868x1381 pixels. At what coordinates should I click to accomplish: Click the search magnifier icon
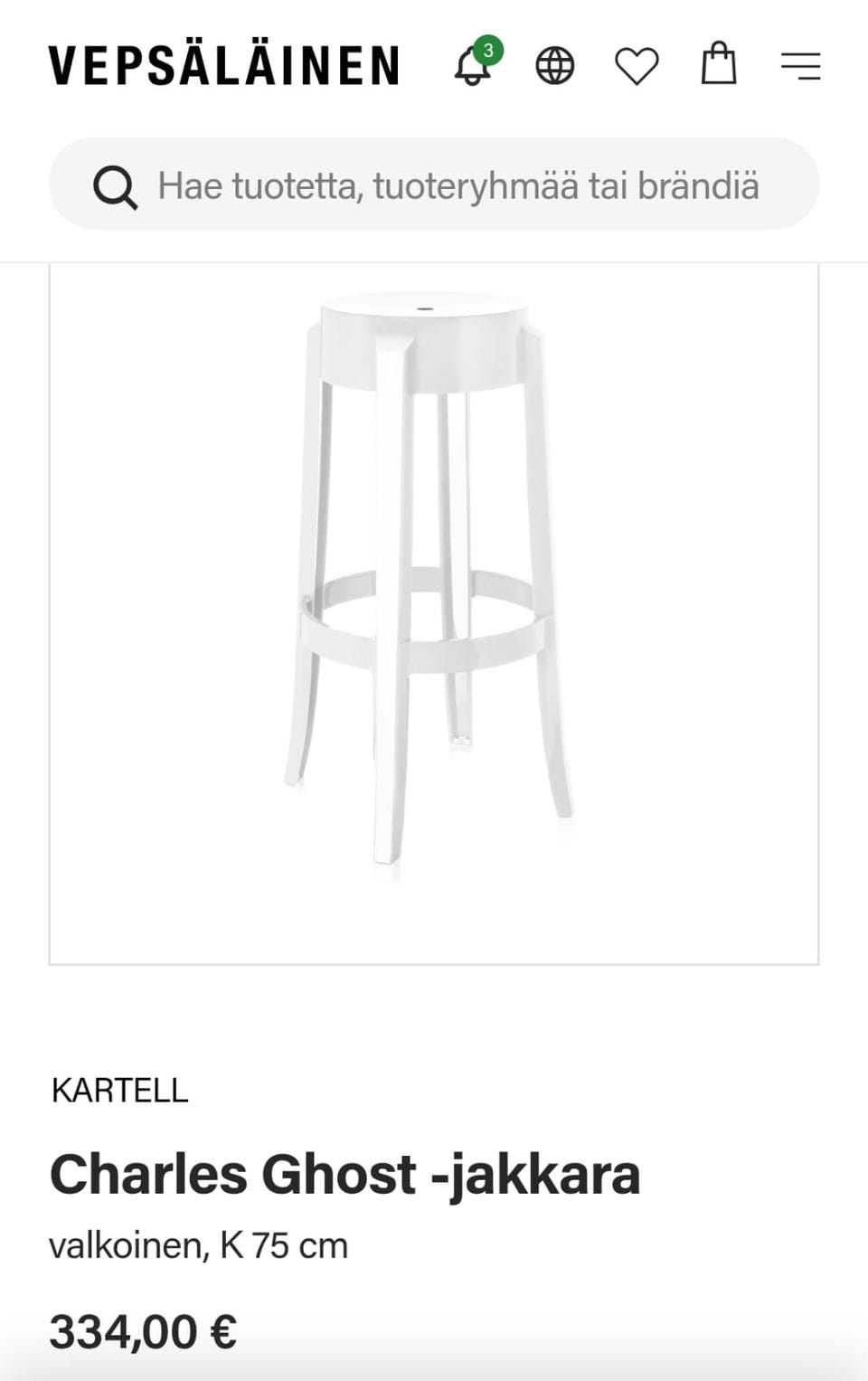tap(114, 185)
